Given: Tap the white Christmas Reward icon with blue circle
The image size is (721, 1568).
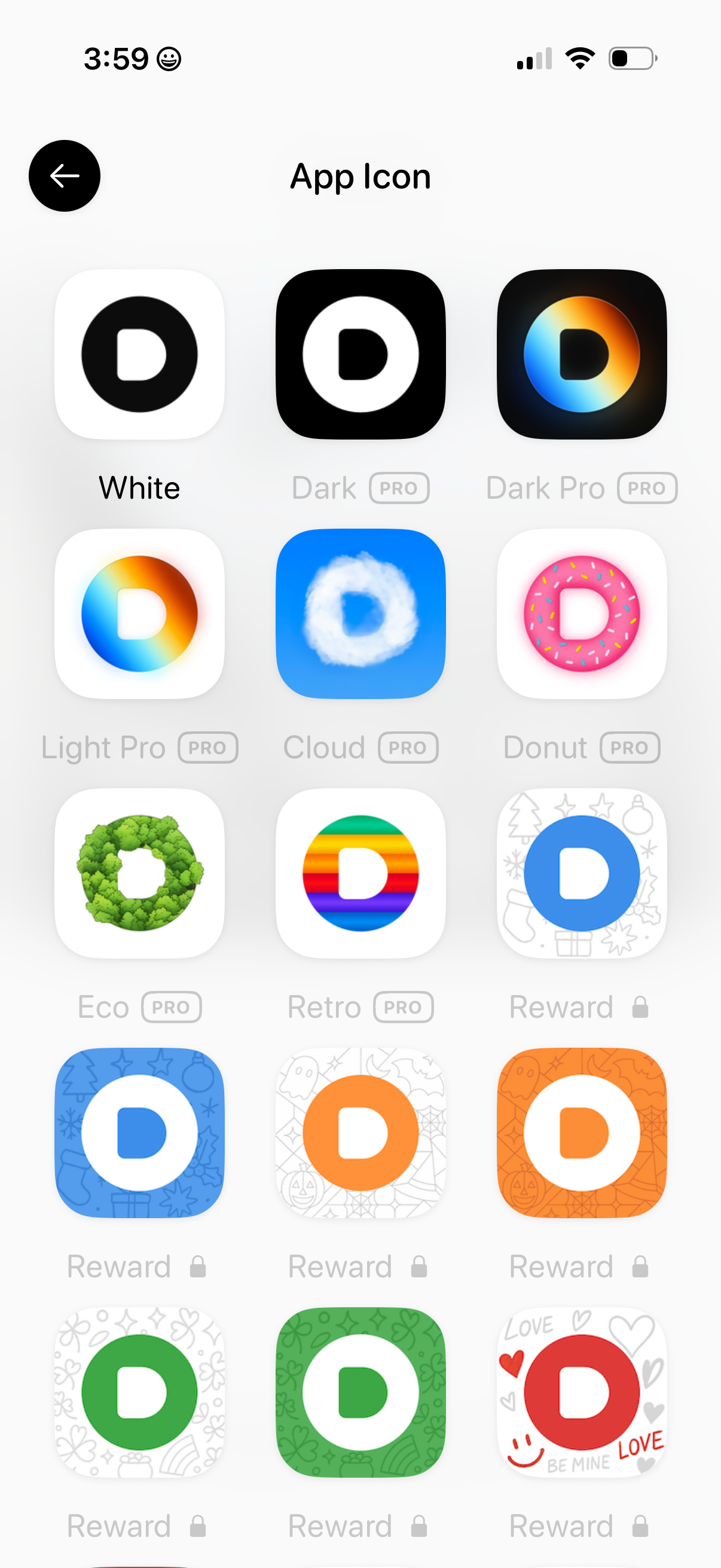Looking at the screenshot, I should coord(581,873).
